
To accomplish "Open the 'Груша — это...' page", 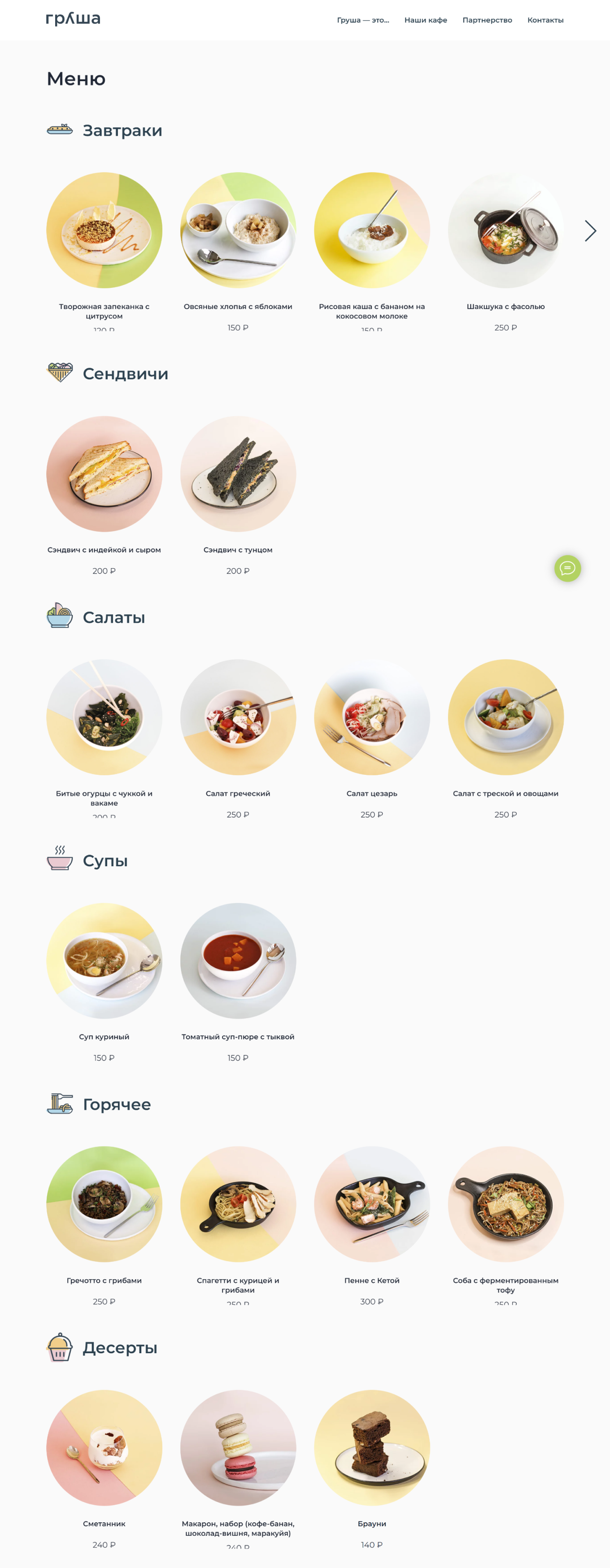I will 363,20.
